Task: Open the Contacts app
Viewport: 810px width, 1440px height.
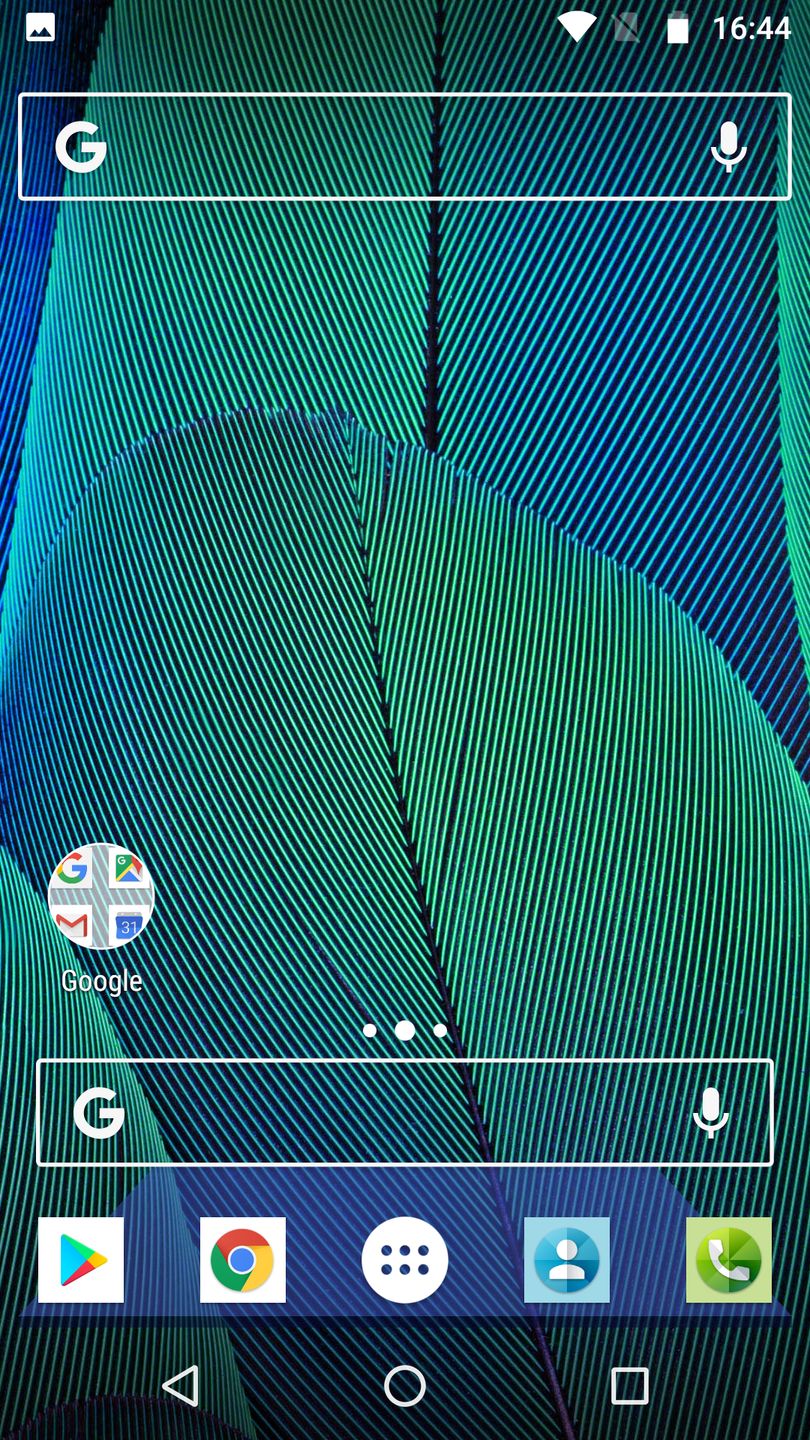Action: 567,1260
